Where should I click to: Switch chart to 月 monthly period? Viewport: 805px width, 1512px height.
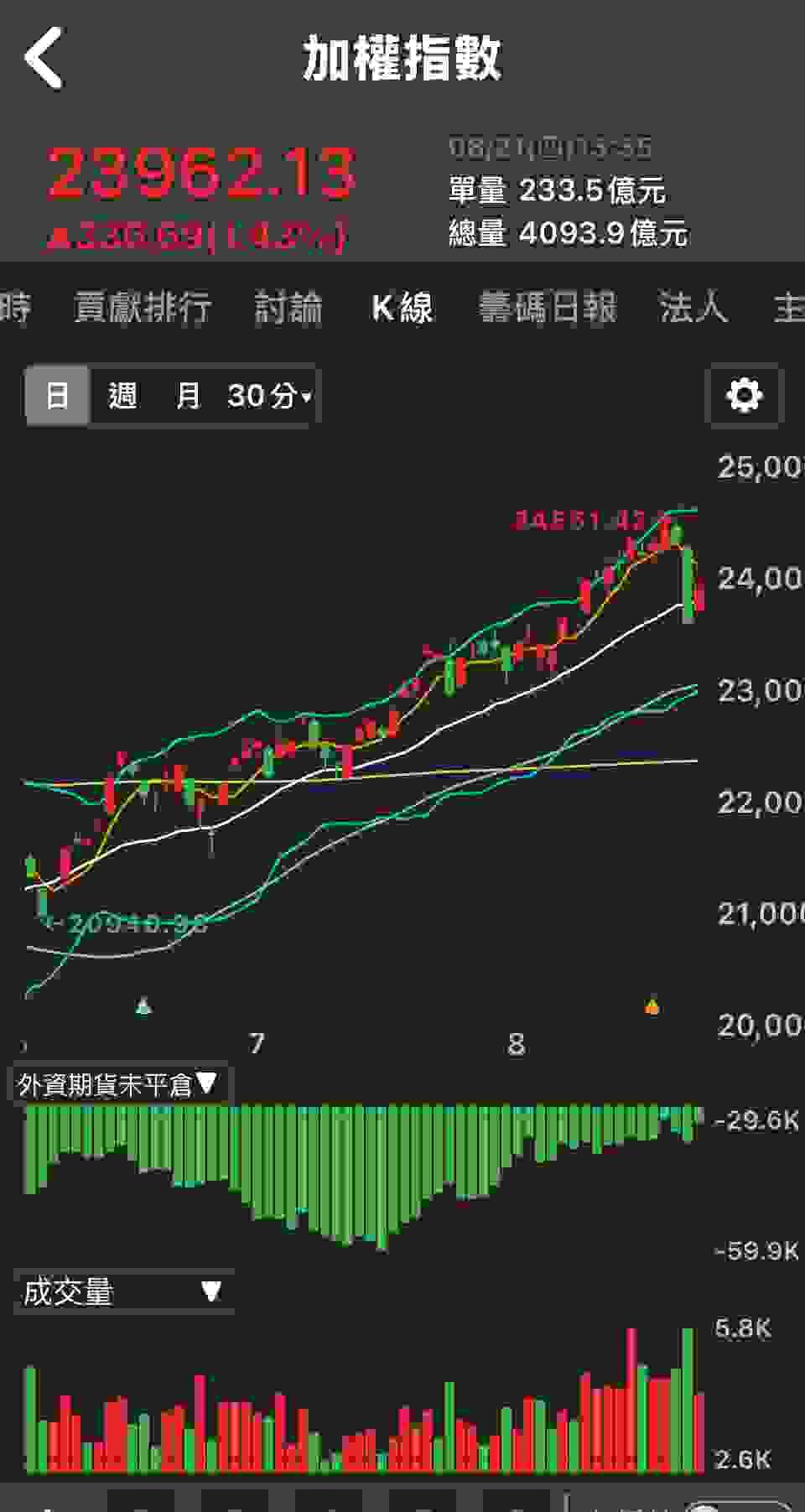(x=188, y=395)
